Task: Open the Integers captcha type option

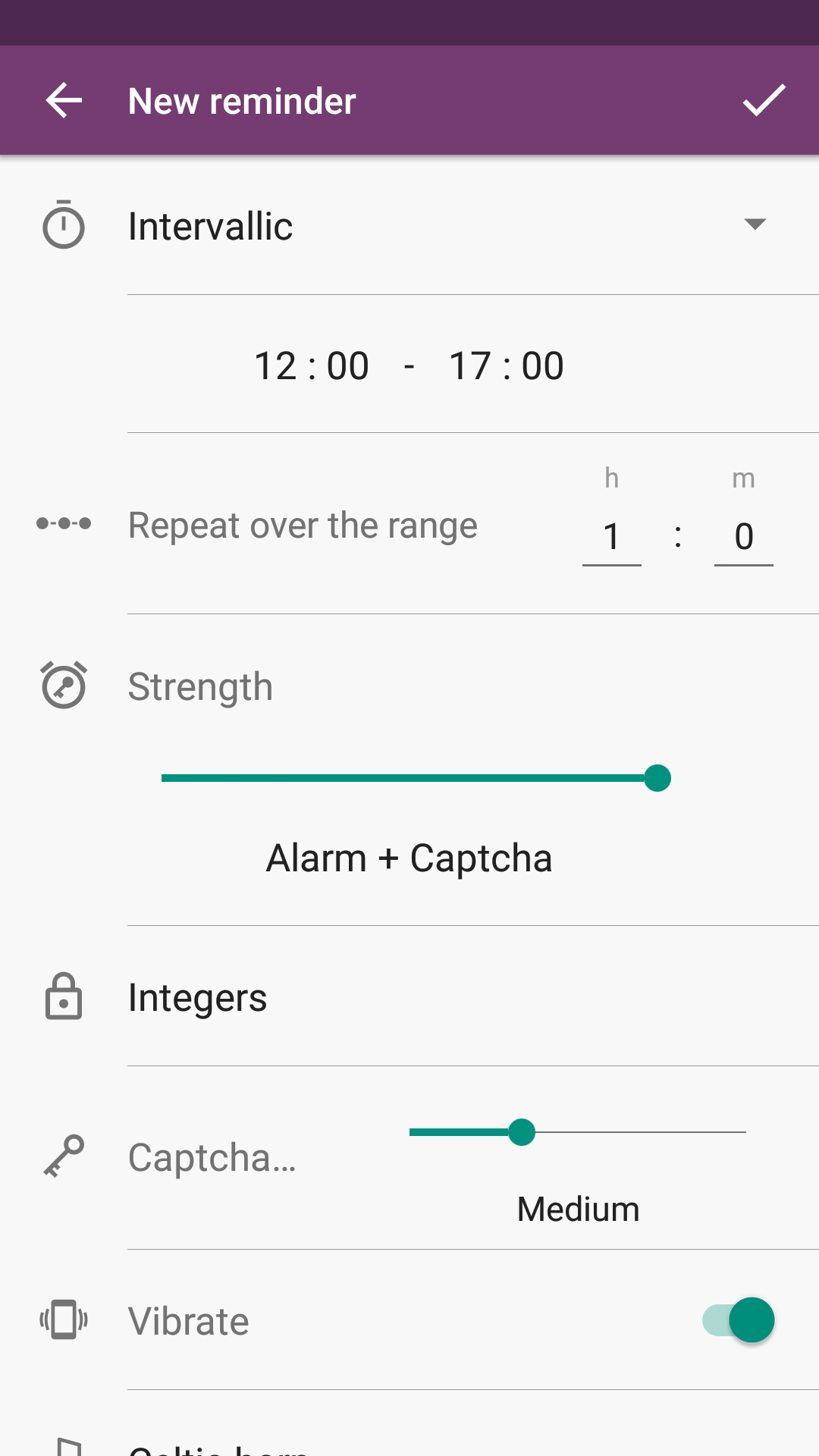Action: pos(197,997)
